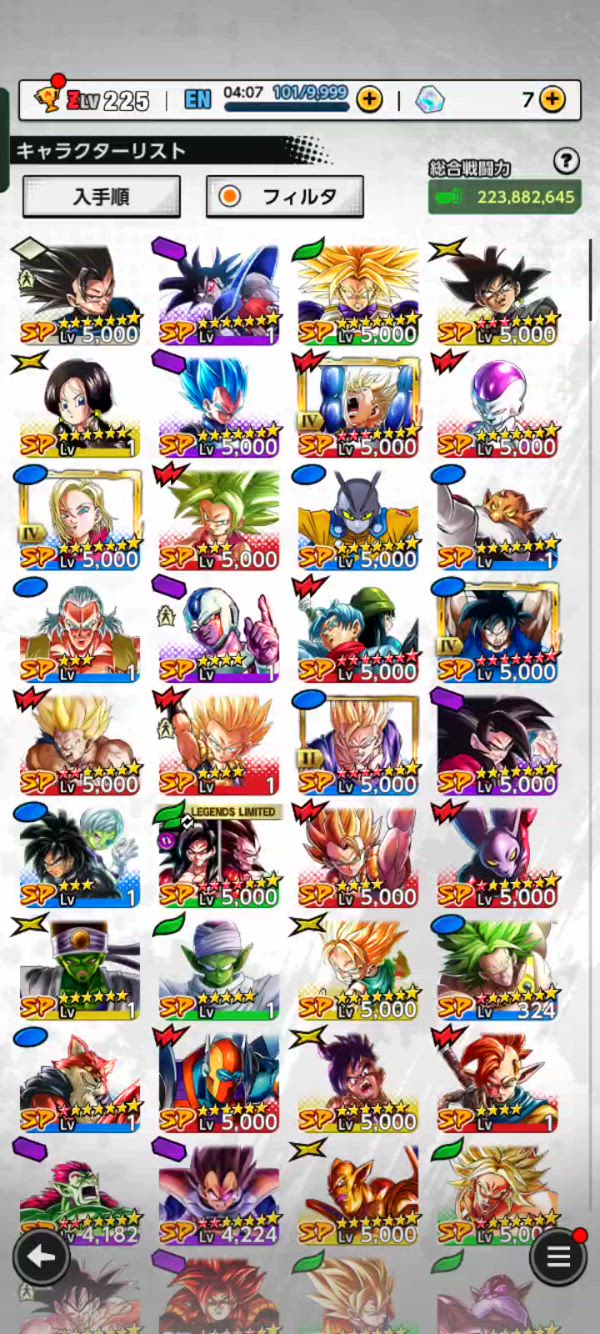Go back with the arrow button
The width and height of the screenshot is (600, 1334).
(x=41, y=1256)
